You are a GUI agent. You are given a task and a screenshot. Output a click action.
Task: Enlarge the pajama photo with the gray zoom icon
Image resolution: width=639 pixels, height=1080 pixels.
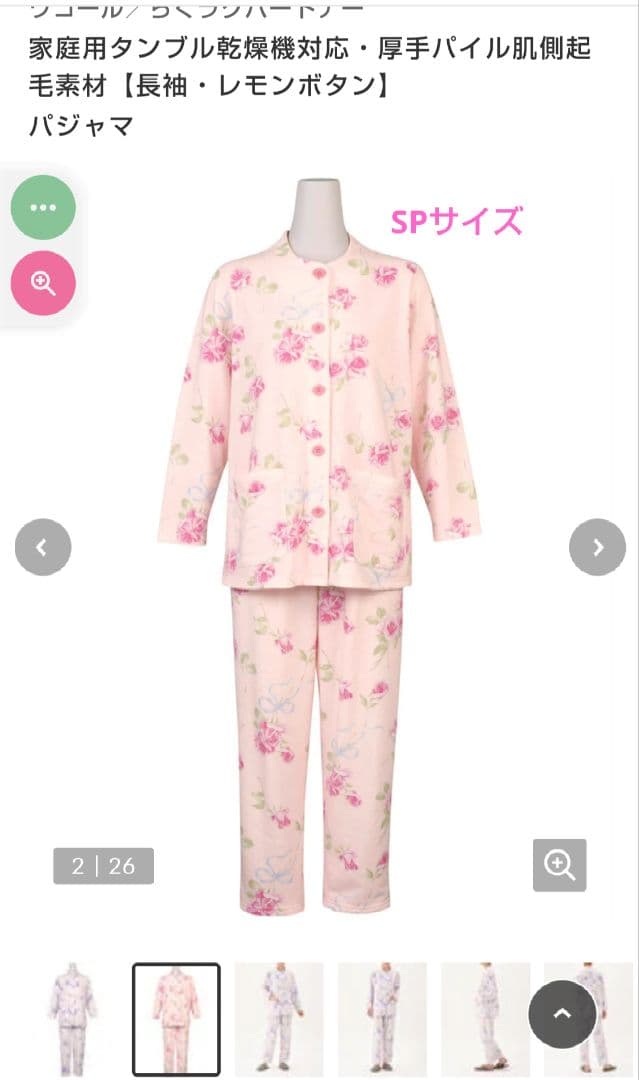pyautogui.click(x=559, y=865)
